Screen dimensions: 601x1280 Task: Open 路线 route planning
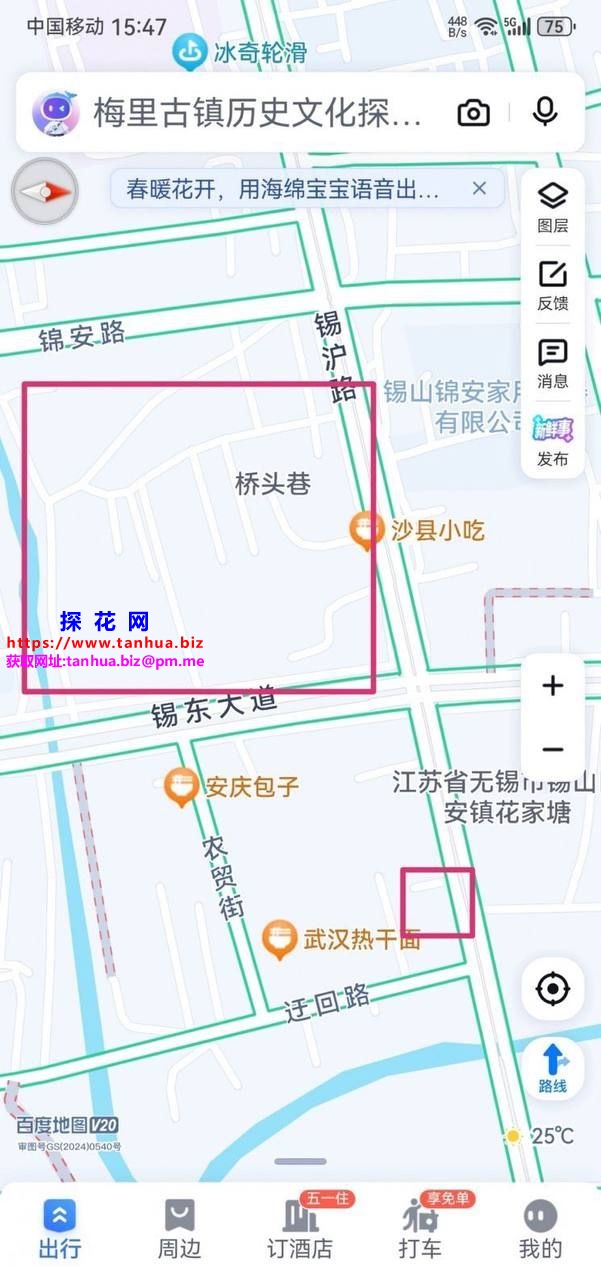coord(552,1068)
